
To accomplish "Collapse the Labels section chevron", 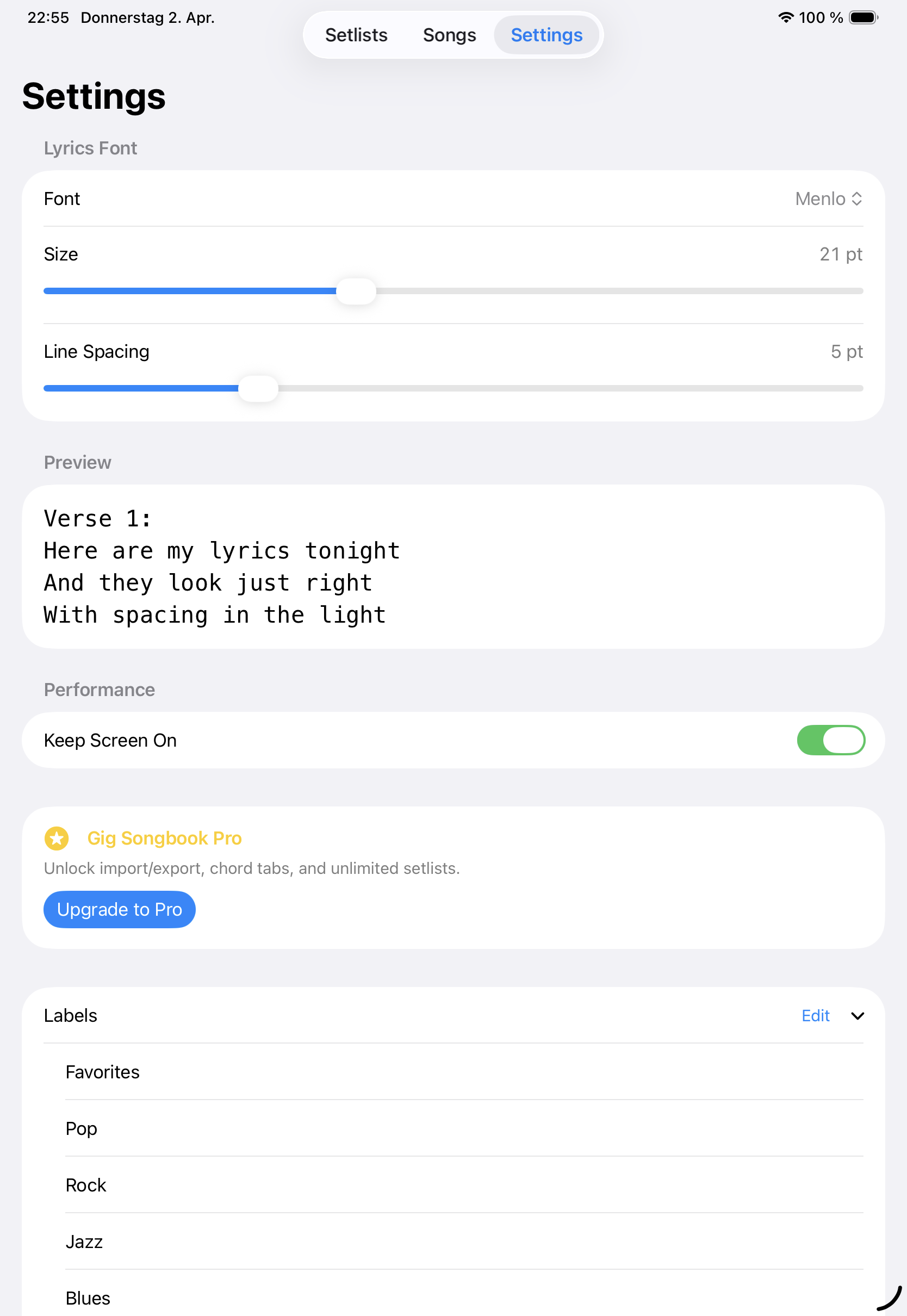I will (x=857, y=1015).
